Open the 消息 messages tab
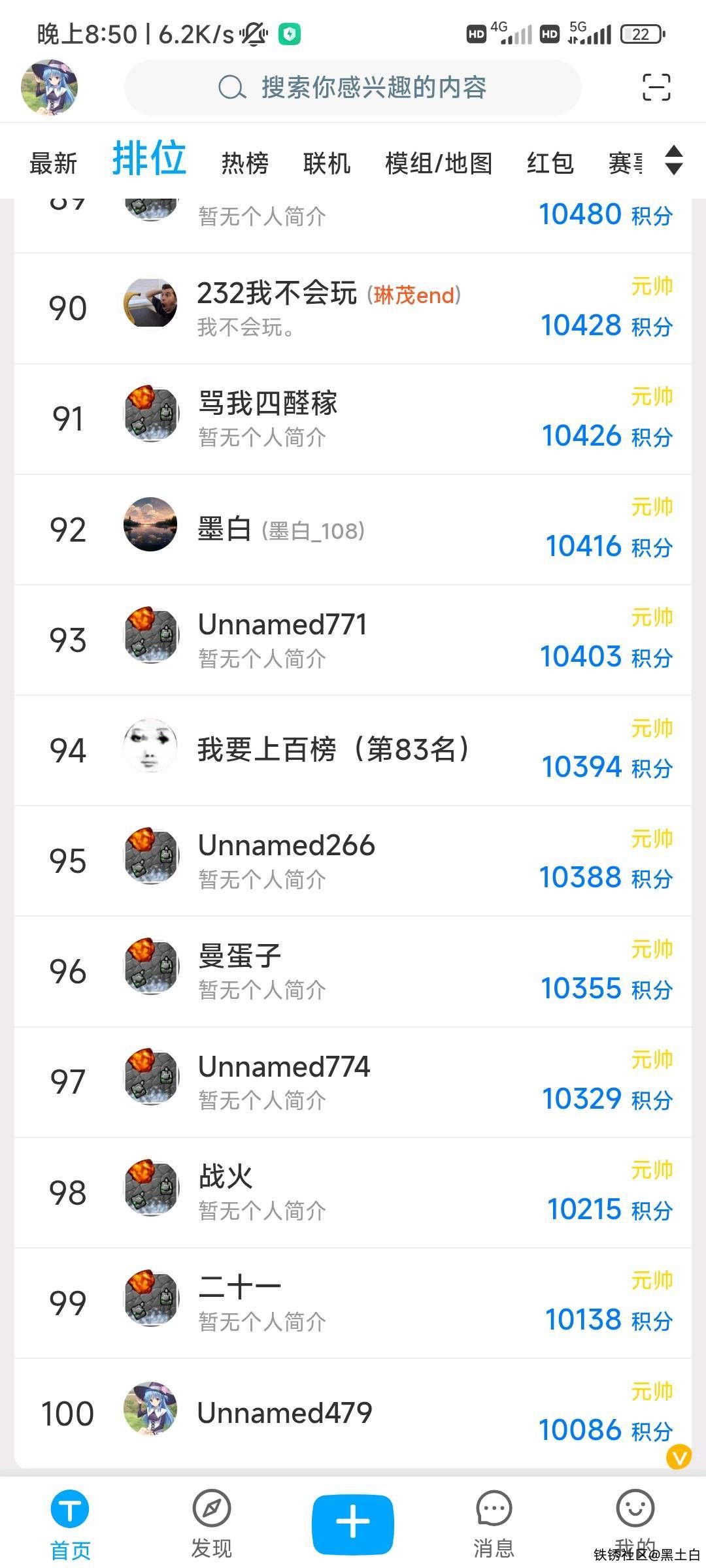This screenshot has width=706, height=1568. pos(494,1524)
